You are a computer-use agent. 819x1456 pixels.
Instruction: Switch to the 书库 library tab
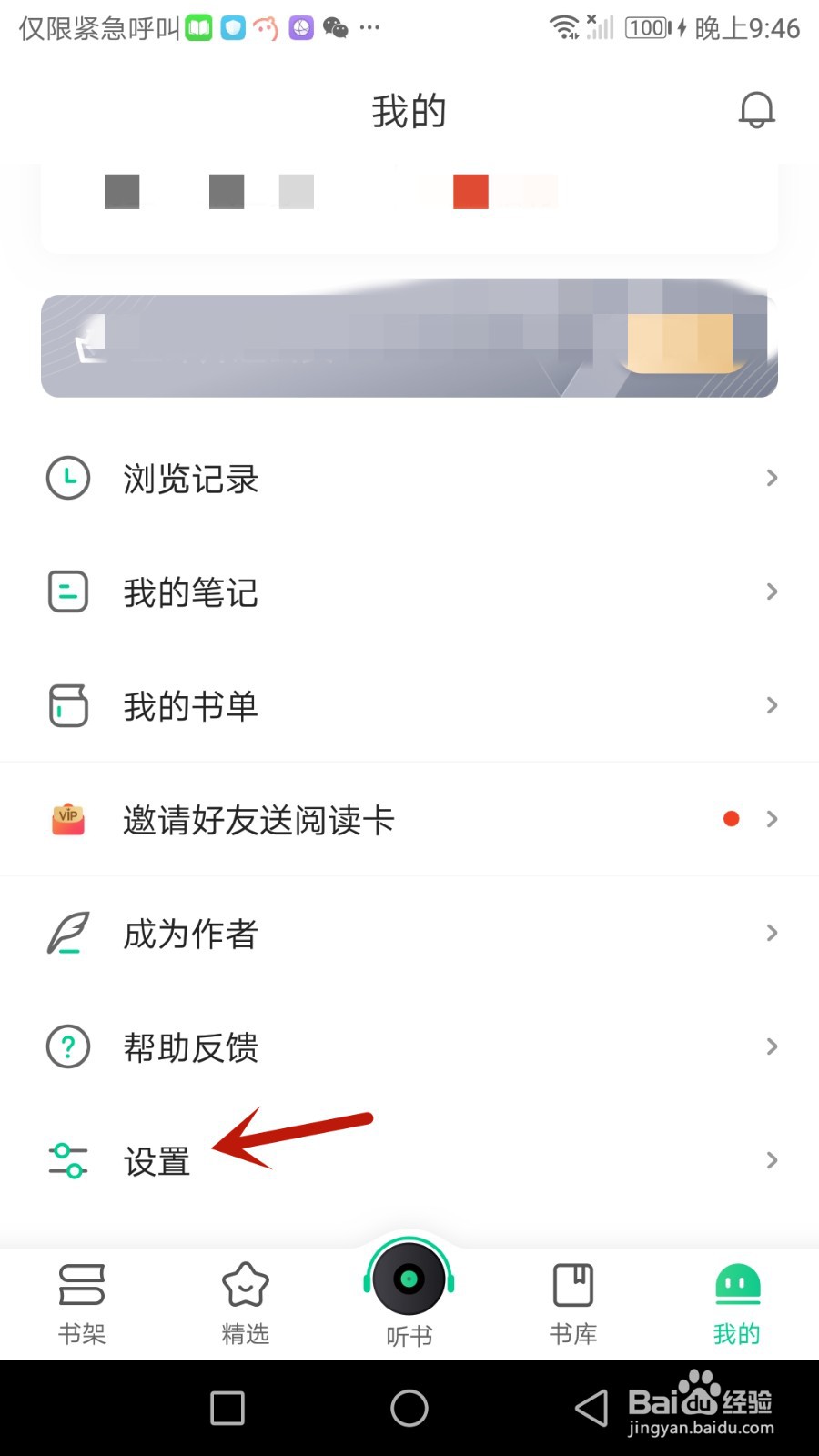coord(572,1301)
